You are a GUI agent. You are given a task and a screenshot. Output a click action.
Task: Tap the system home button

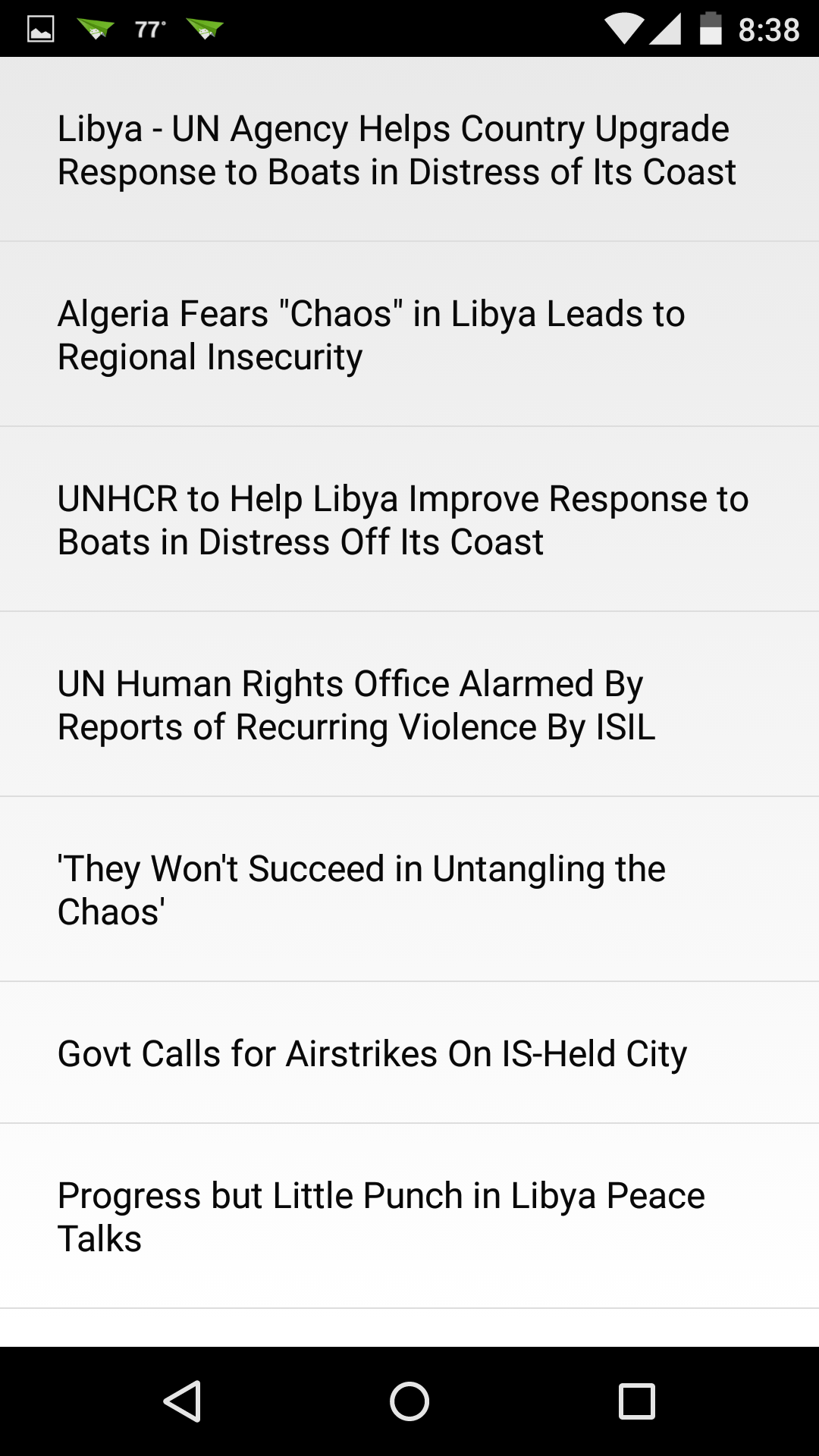(409, 1401)
